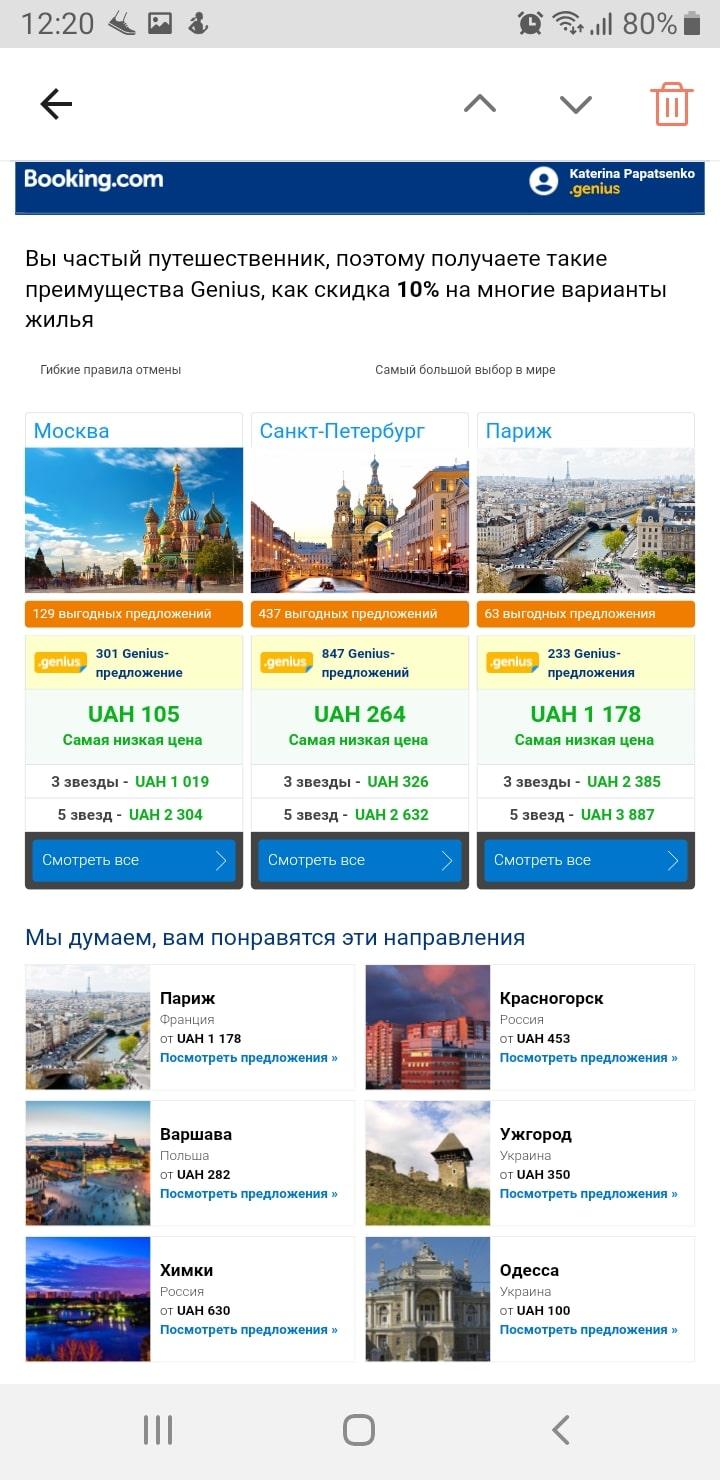Tap Смотреть все under Москва

[134, 860]
